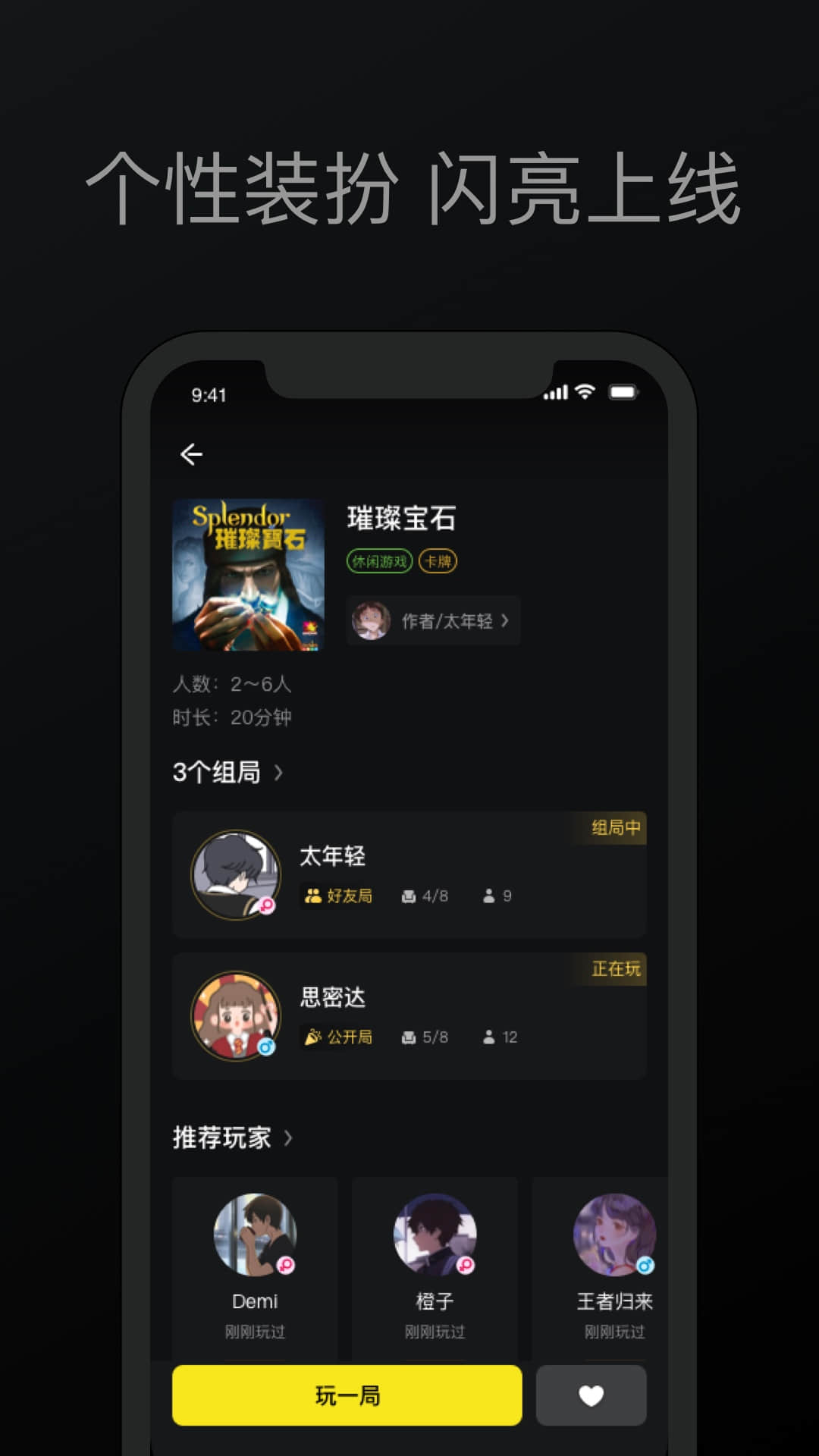
Task: Toggle the heart favorite button
Action: point(592,1395)
